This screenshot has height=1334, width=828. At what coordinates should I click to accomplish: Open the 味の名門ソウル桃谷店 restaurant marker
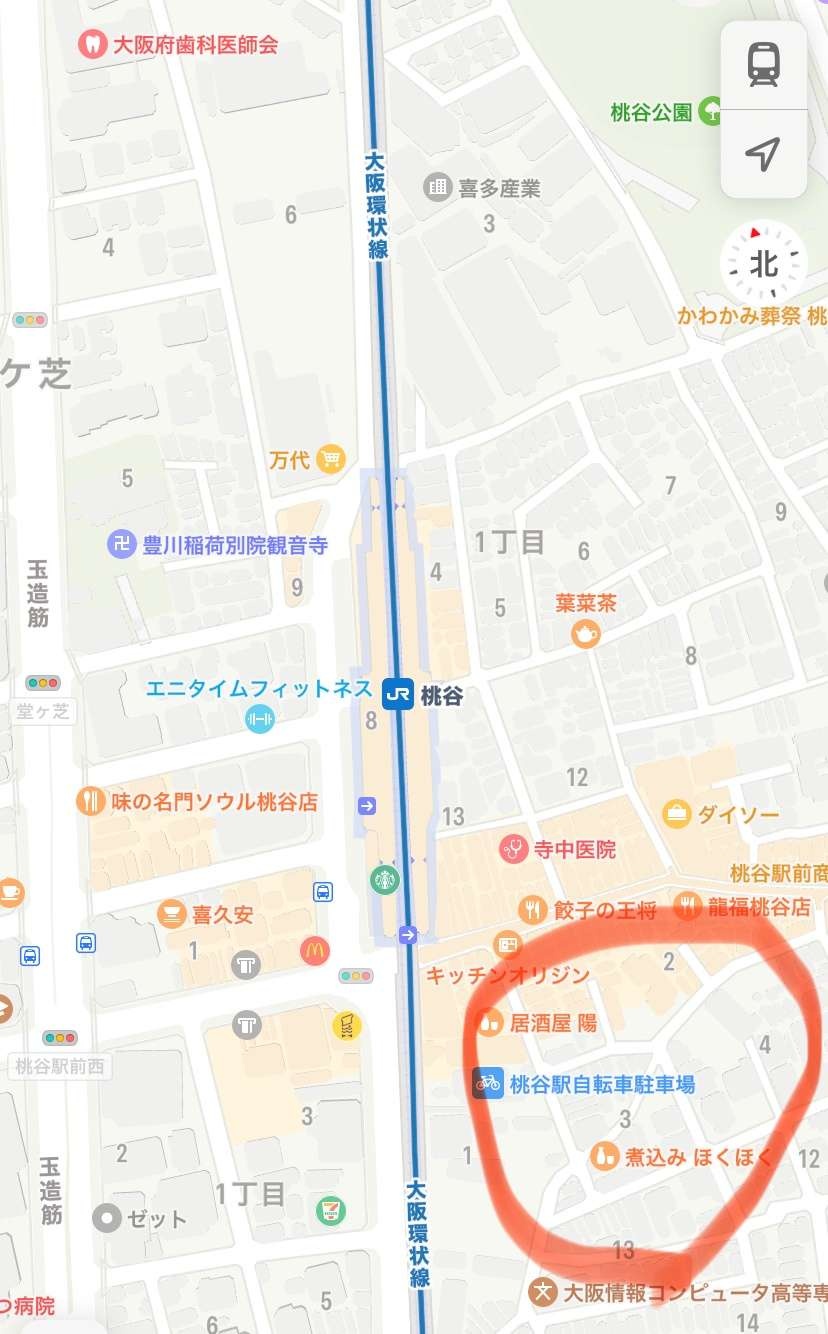pos(91,801)
